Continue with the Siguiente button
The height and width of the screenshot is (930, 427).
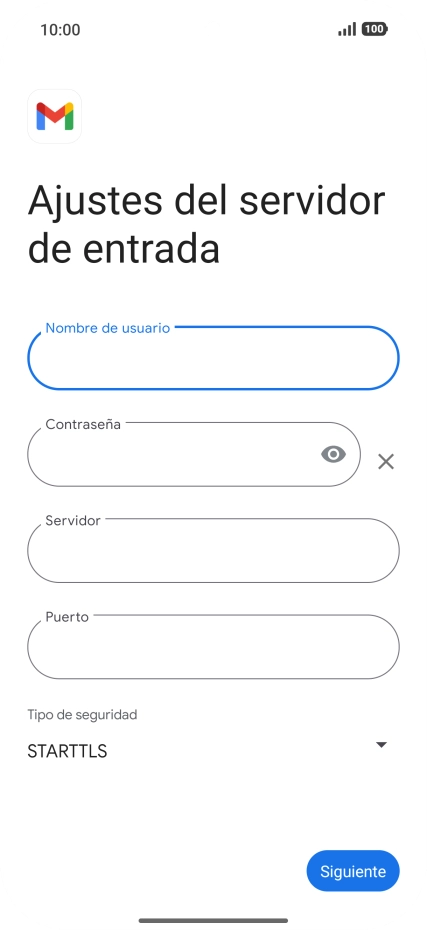[x=353, y=871]
